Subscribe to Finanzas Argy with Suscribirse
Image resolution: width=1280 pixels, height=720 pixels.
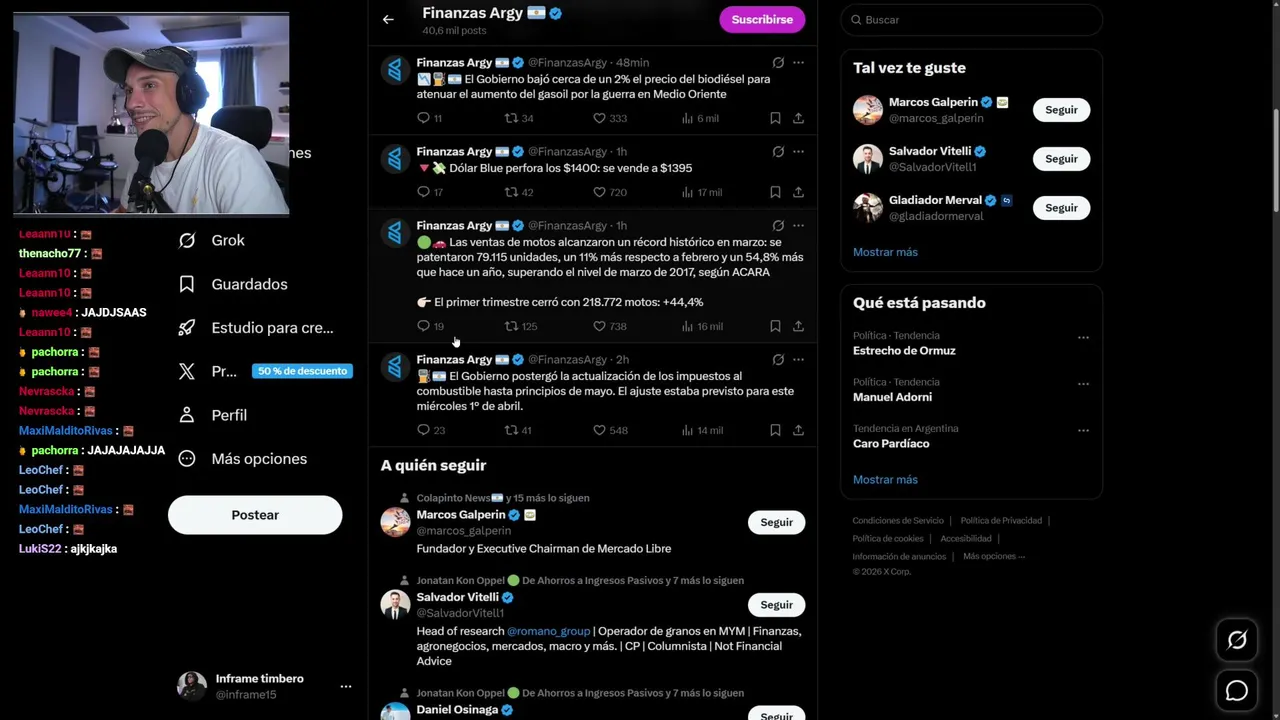coord(761,19)
